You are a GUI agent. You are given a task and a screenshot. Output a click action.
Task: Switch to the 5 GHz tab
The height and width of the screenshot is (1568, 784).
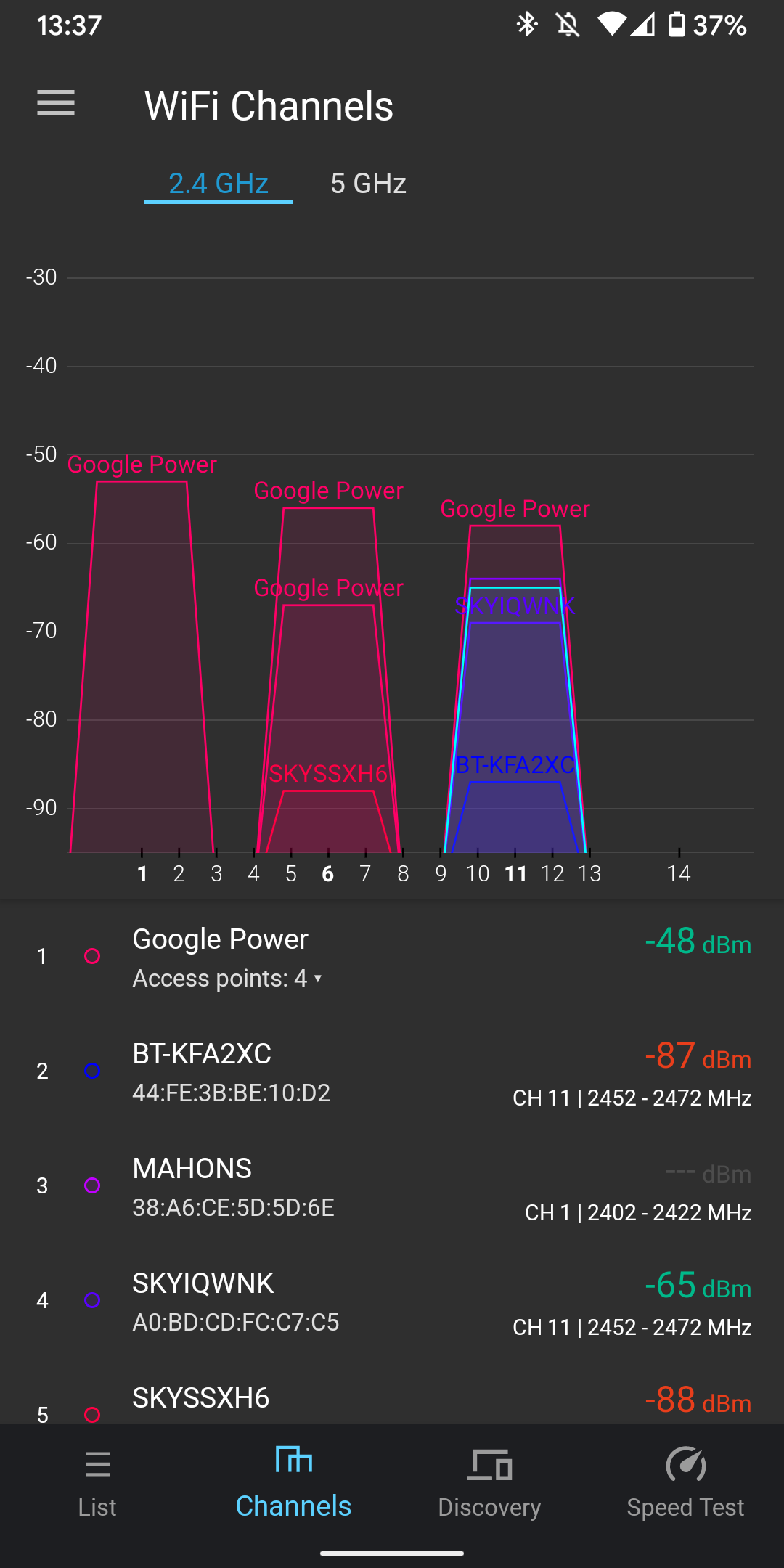pyautogui.click(x=368, y=183)
